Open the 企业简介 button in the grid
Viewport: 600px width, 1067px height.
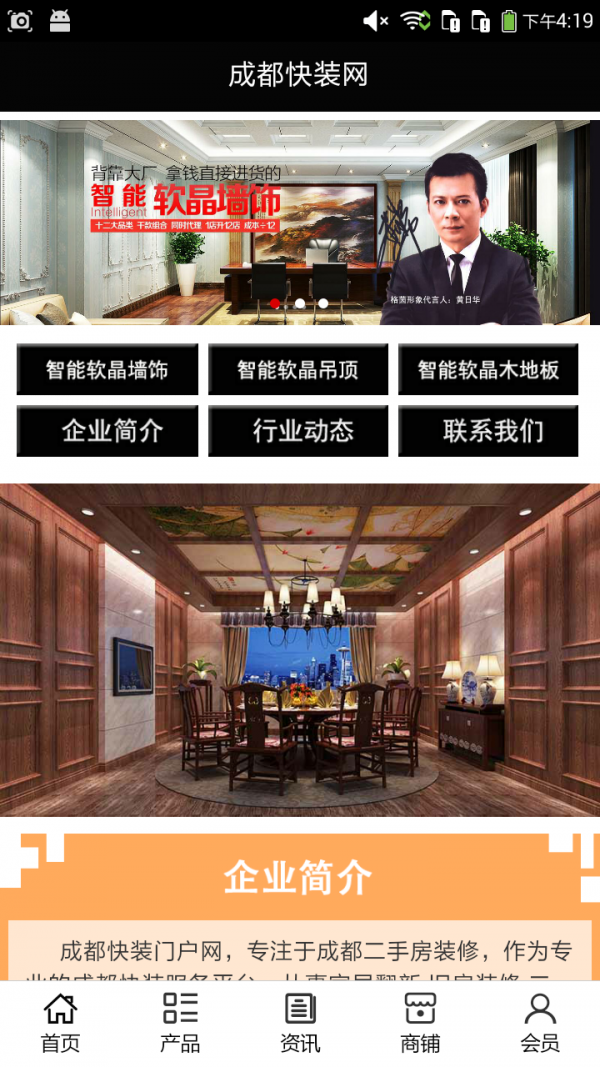click(107, 431)
